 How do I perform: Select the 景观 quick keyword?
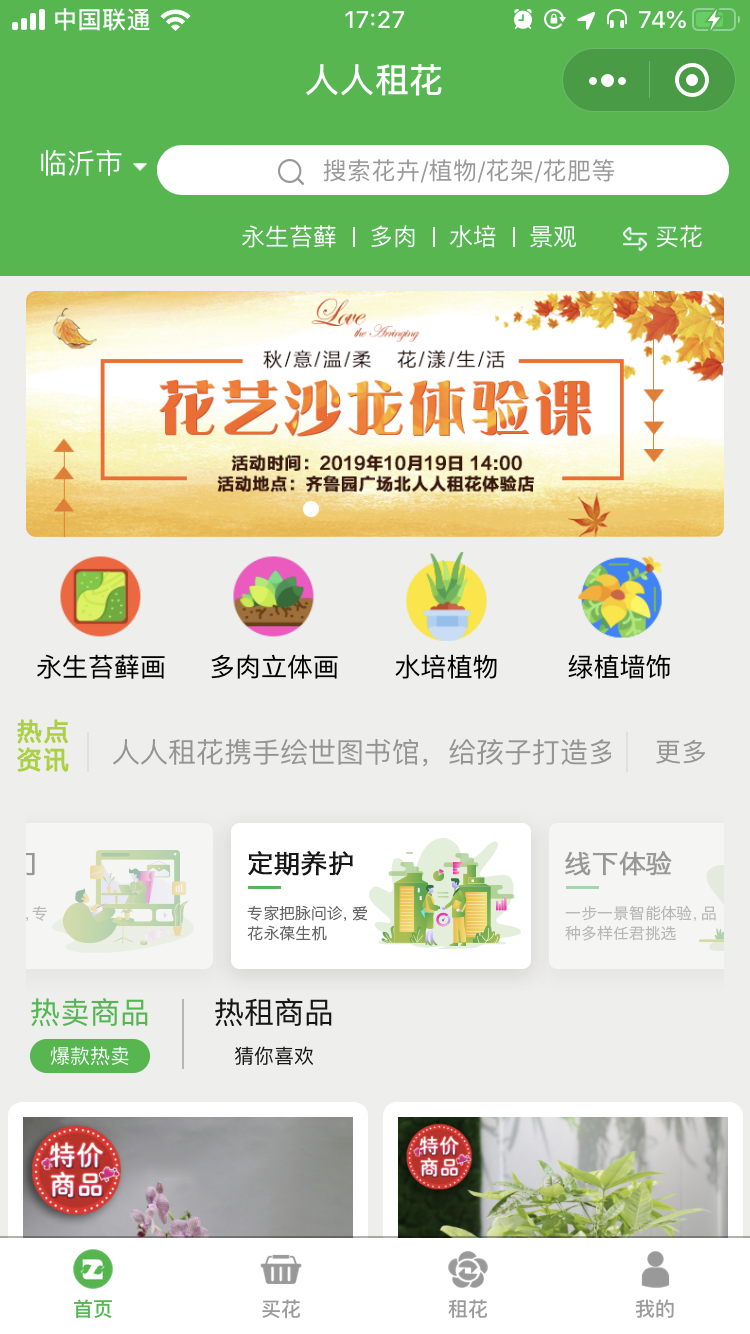click(x=553, y=237)
